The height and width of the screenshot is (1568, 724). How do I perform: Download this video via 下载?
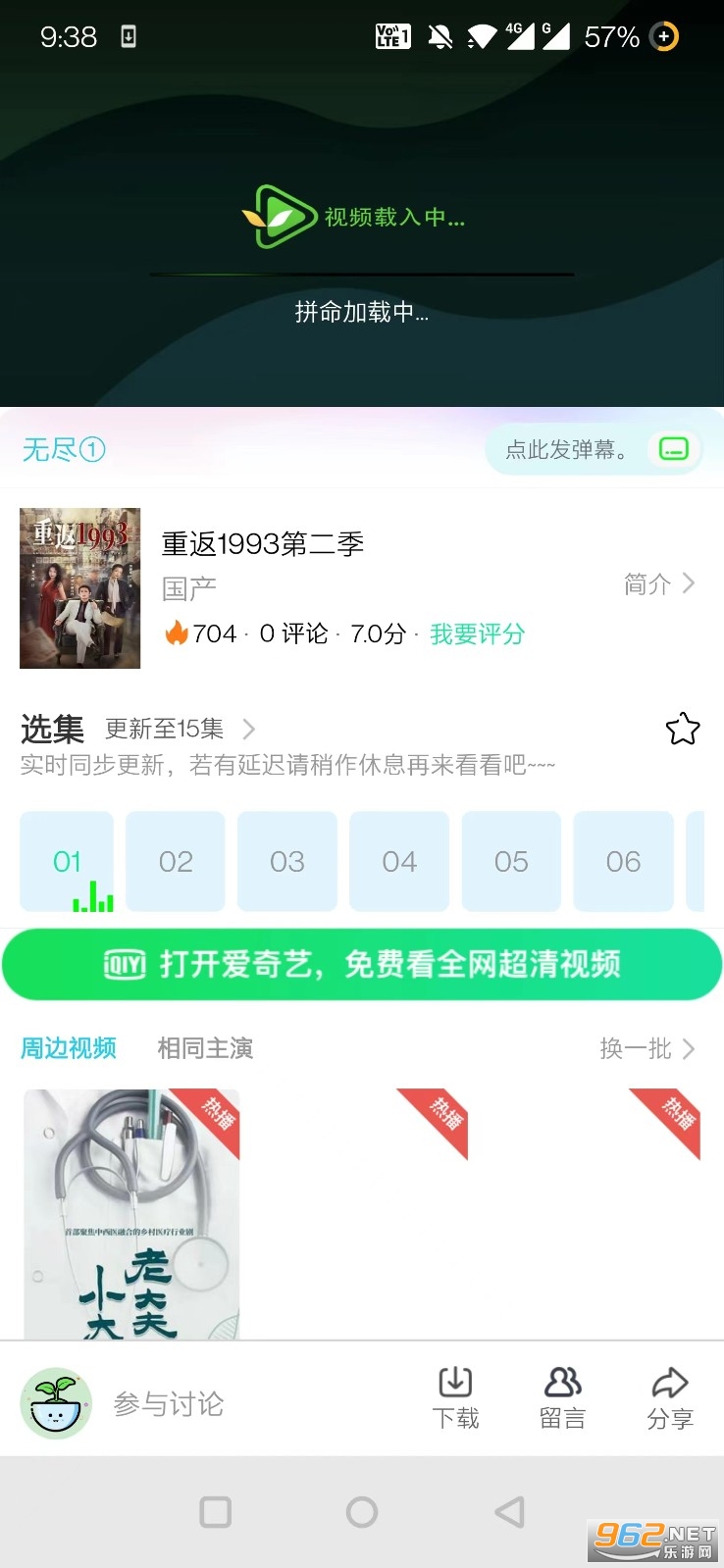click(455, 1398)
